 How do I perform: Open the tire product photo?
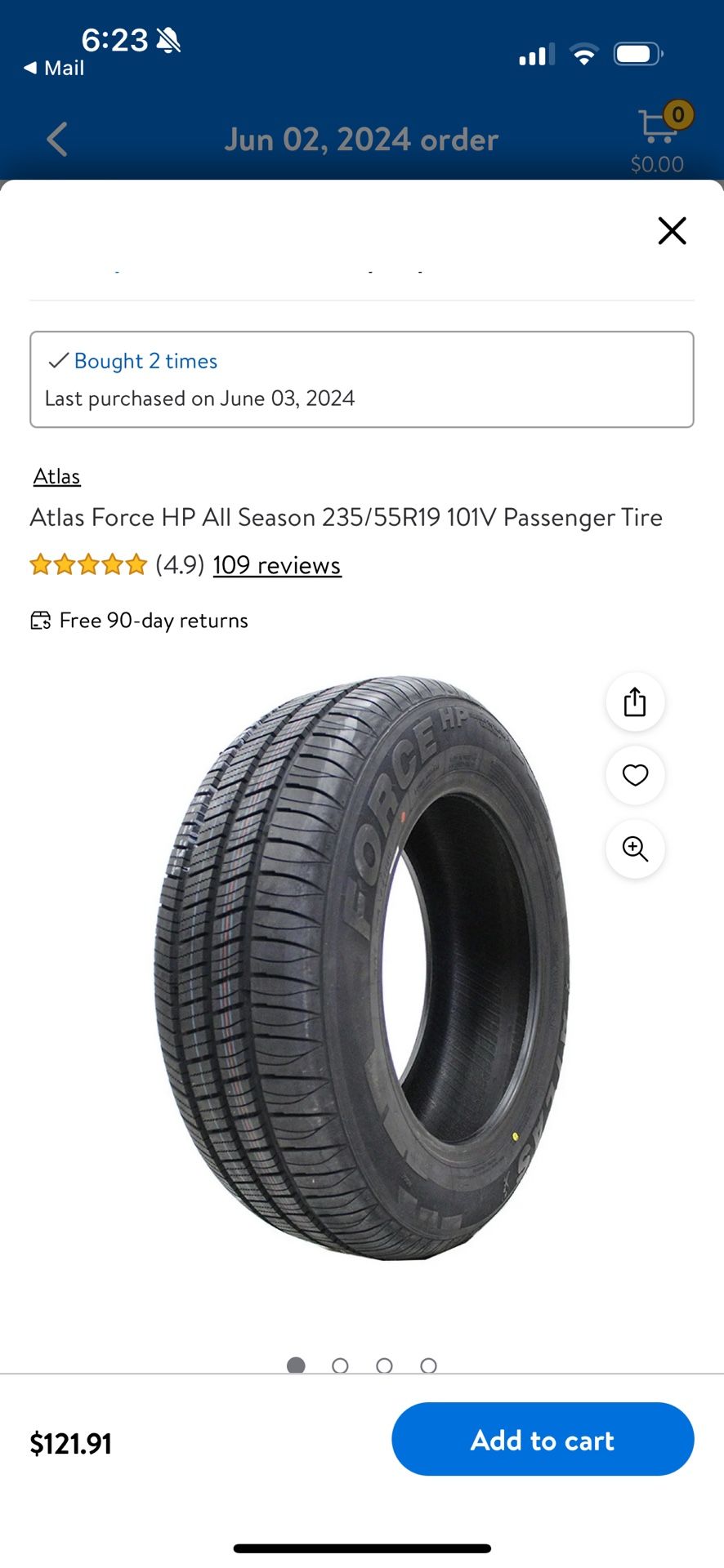[361, 968]
